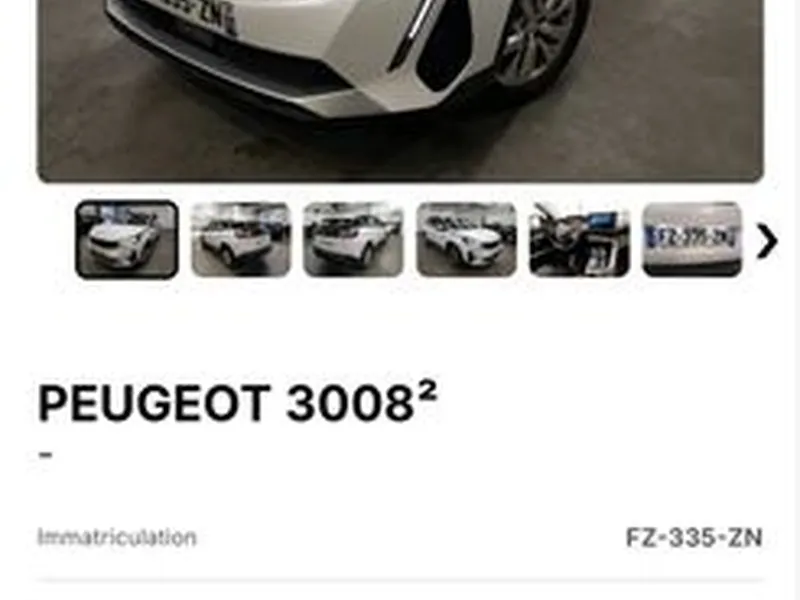Open the interior photo thumbnail
The width and height of the screenshot is (800, 600).
click(579, 240)
